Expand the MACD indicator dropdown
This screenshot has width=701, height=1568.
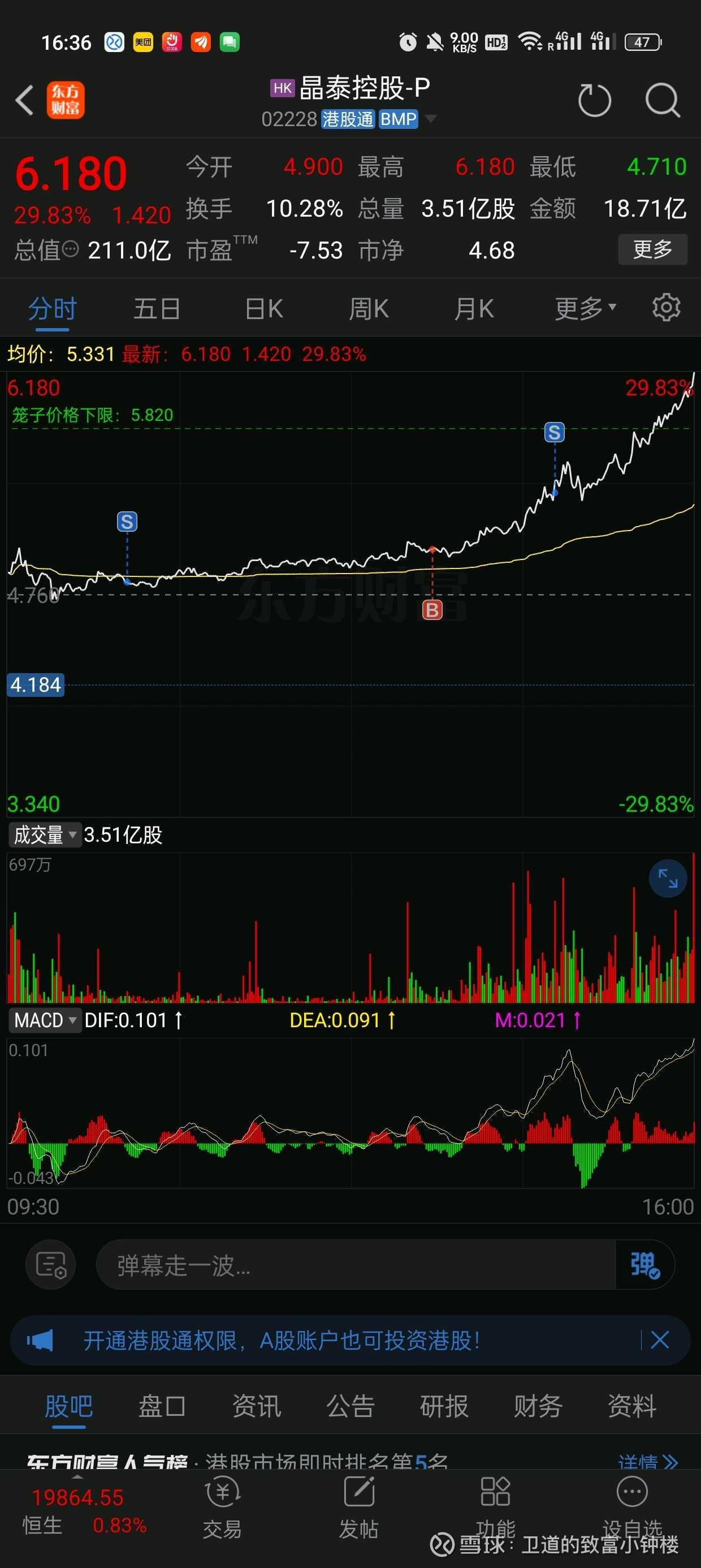[45, 1020]
